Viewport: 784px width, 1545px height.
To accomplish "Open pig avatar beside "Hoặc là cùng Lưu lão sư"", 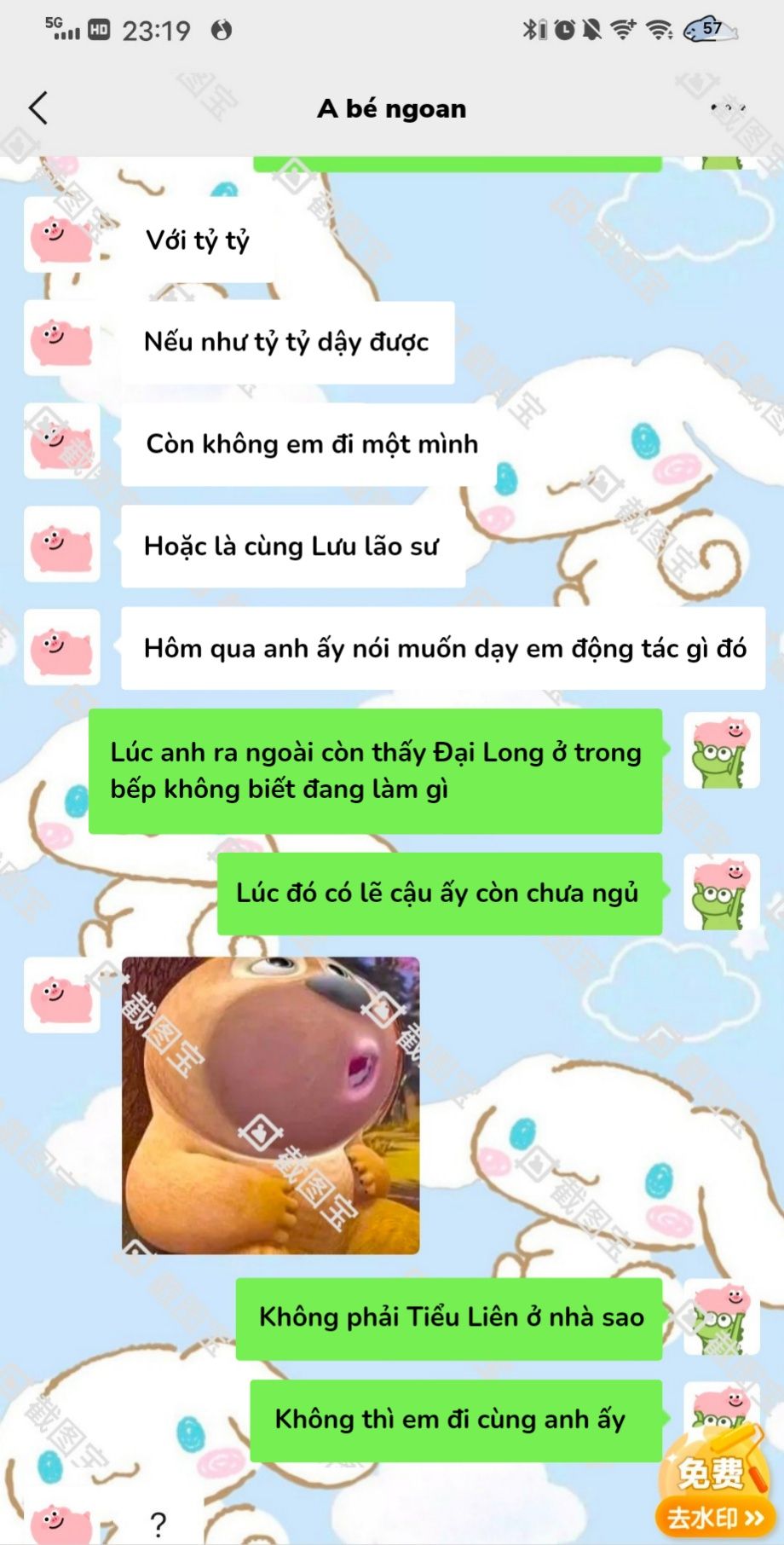I will click(x=61, y=545).
